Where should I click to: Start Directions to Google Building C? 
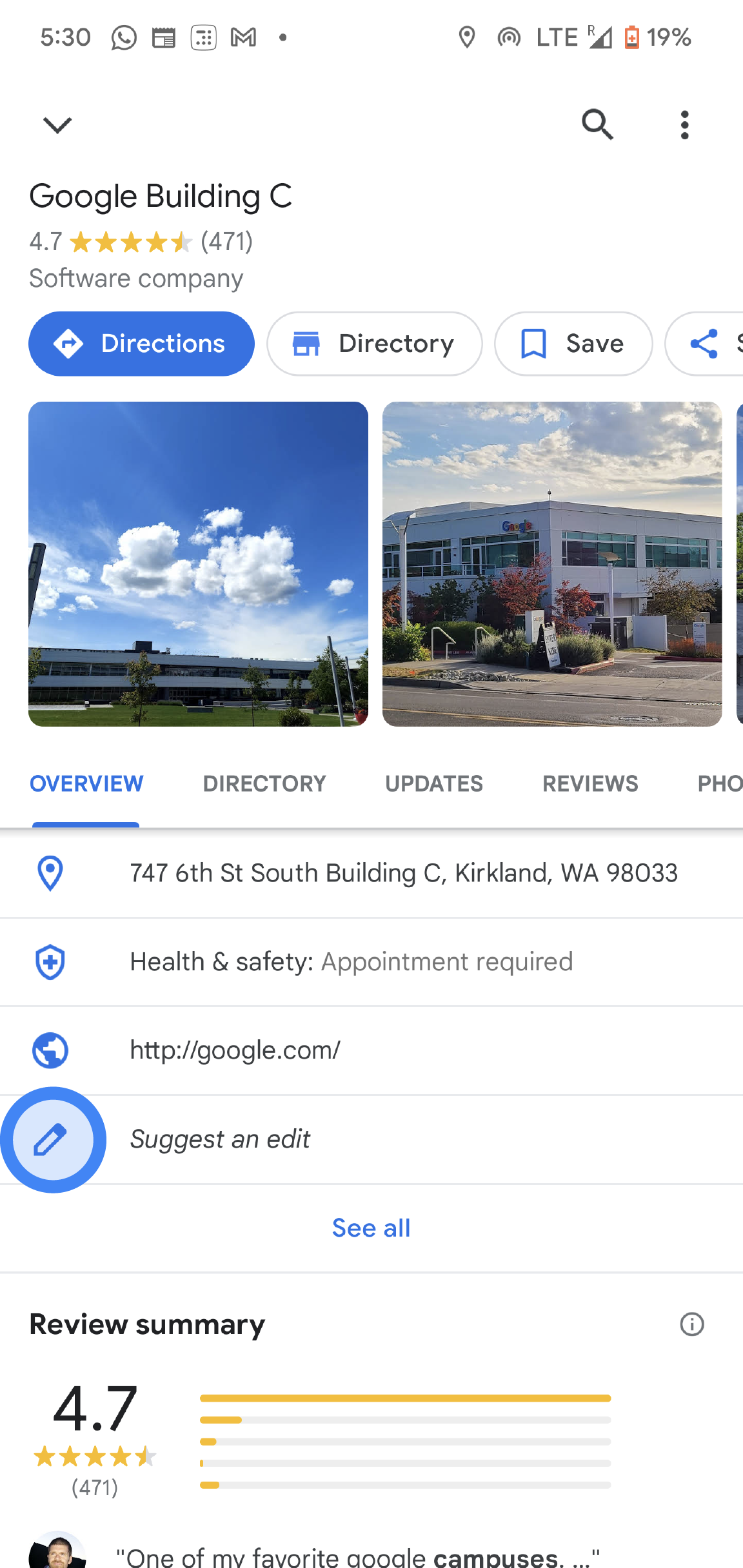click(141, 344)
